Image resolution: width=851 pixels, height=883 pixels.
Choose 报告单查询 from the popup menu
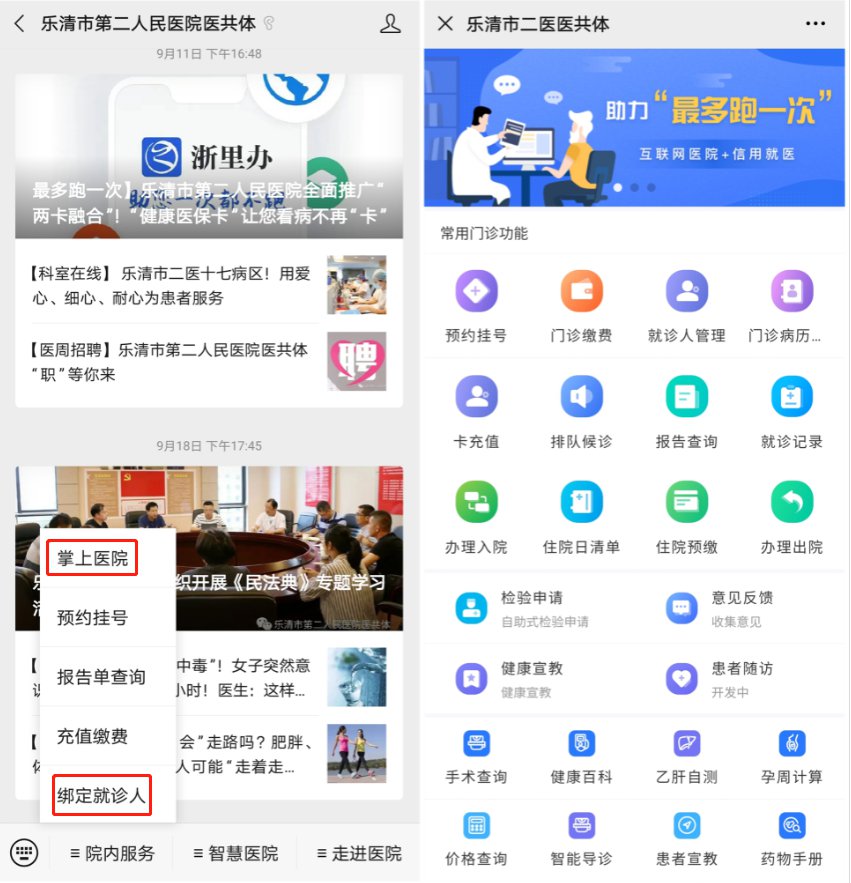click(x=101, y=677)
